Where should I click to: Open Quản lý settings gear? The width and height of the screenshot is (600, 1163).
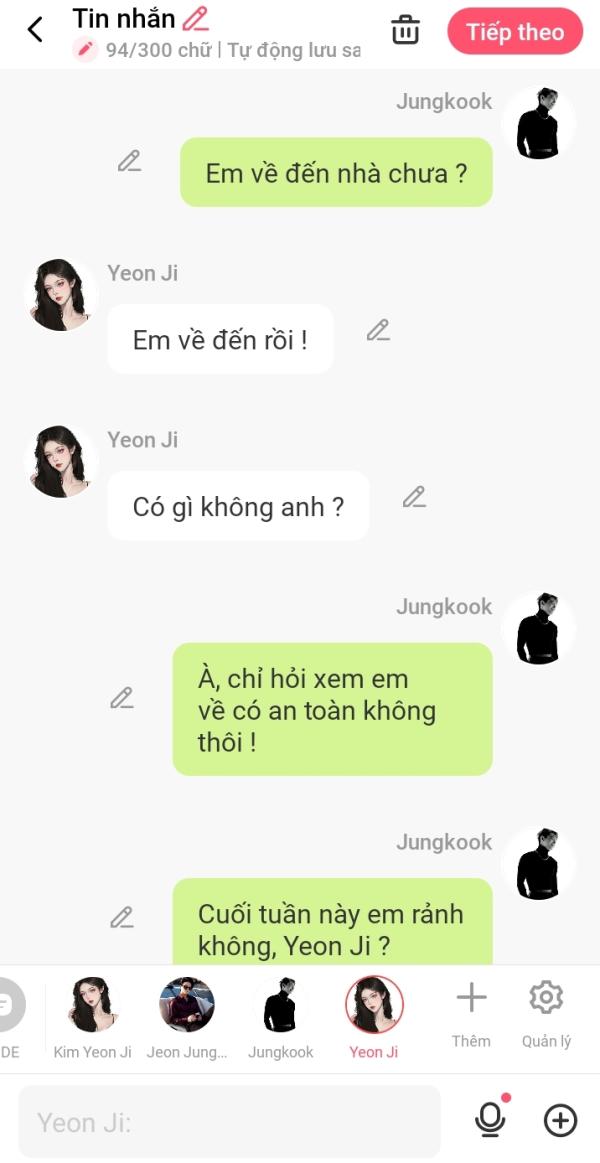click(547, 1014)
